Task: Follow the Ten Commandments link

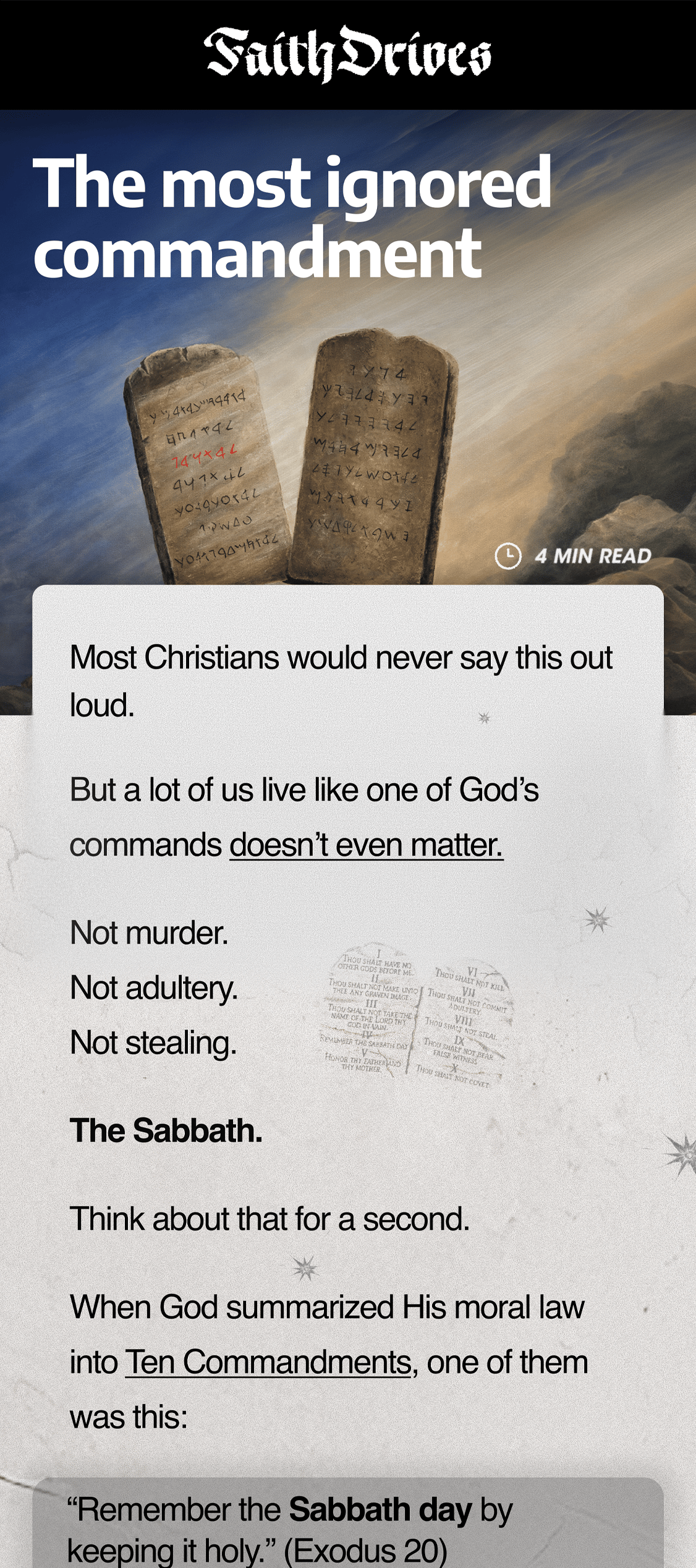Action: click(x=268, y=1362)
